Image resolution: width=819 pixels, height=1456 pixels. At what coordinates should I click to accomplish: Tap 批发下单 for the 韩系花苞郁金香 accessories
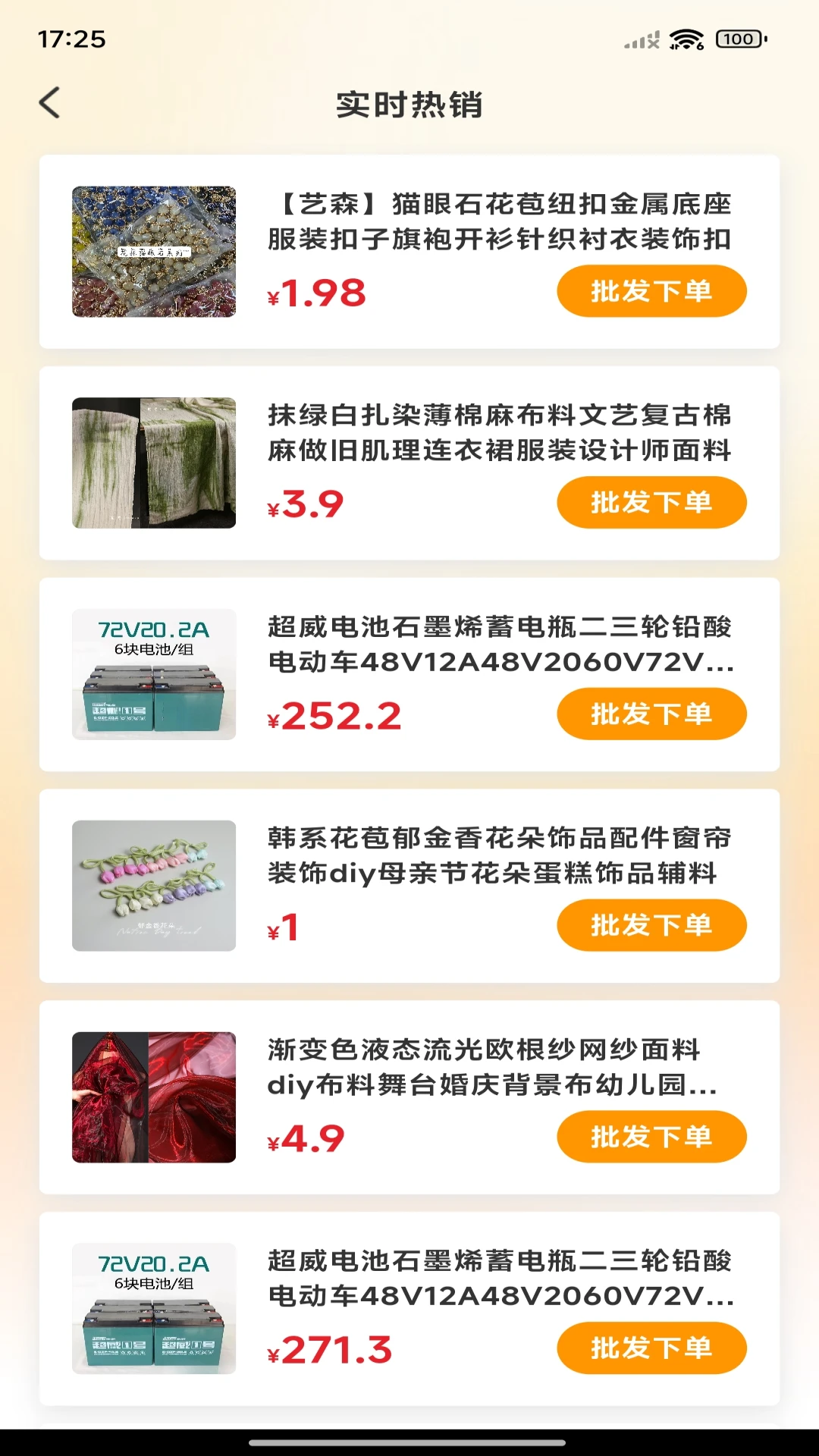pyautogui.click(x=651, y=925)
